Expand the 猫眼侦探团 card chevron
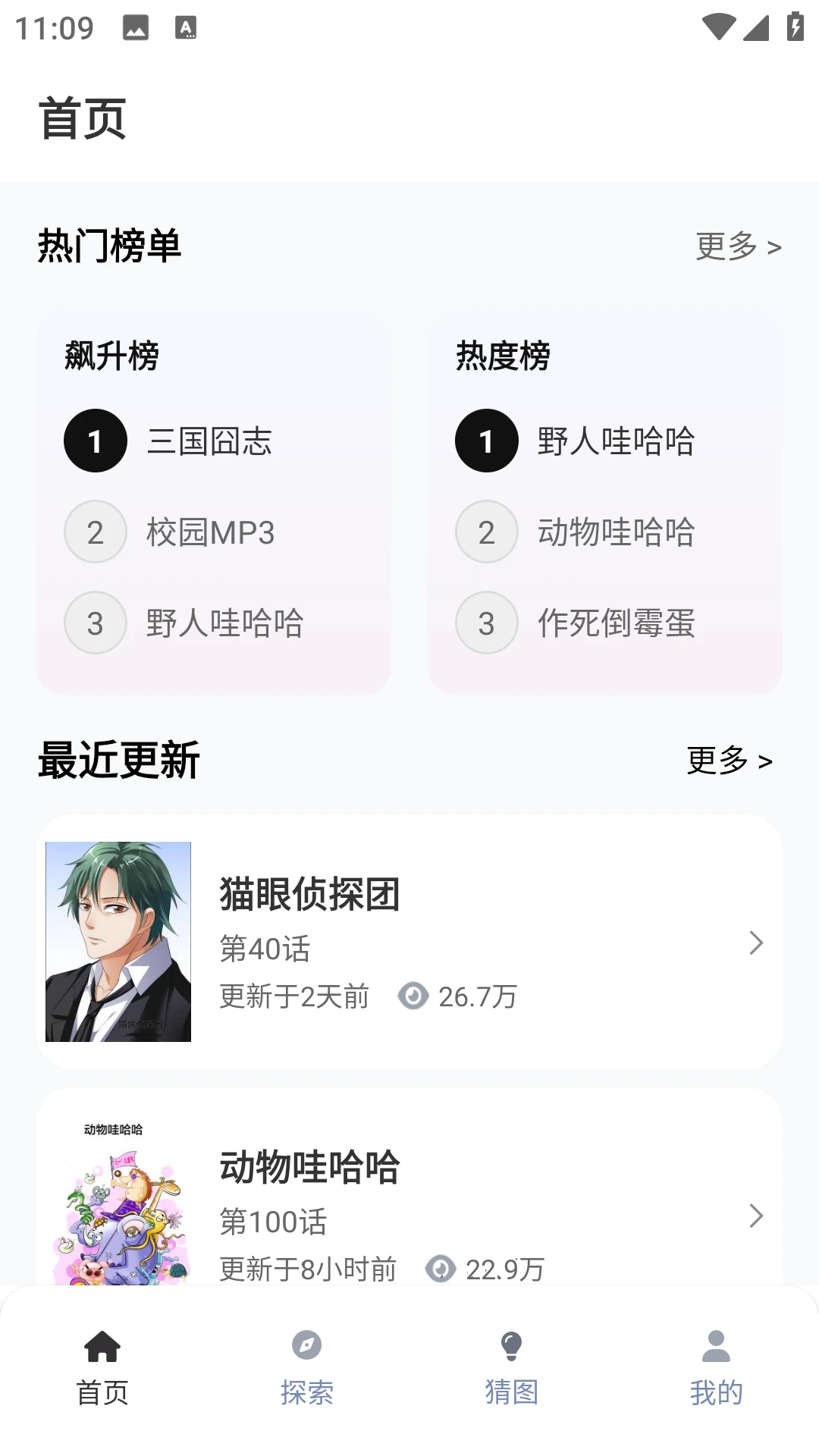Viewport: 819px width, 1456px height. (x=755, y=943)
